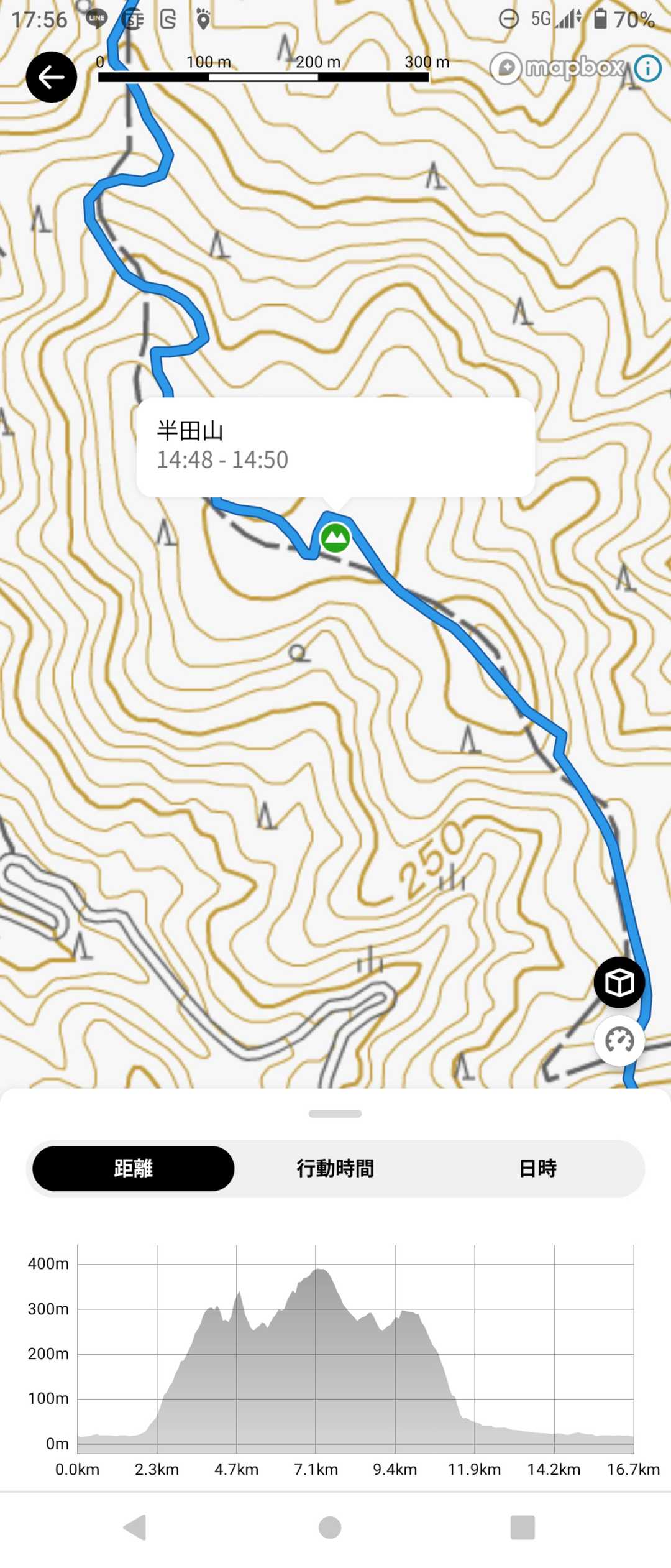The width and height of the screenshot is (671, 1568).
Task: Tap the system back button
Action: pyautogui.click(x=135, y=1527)
